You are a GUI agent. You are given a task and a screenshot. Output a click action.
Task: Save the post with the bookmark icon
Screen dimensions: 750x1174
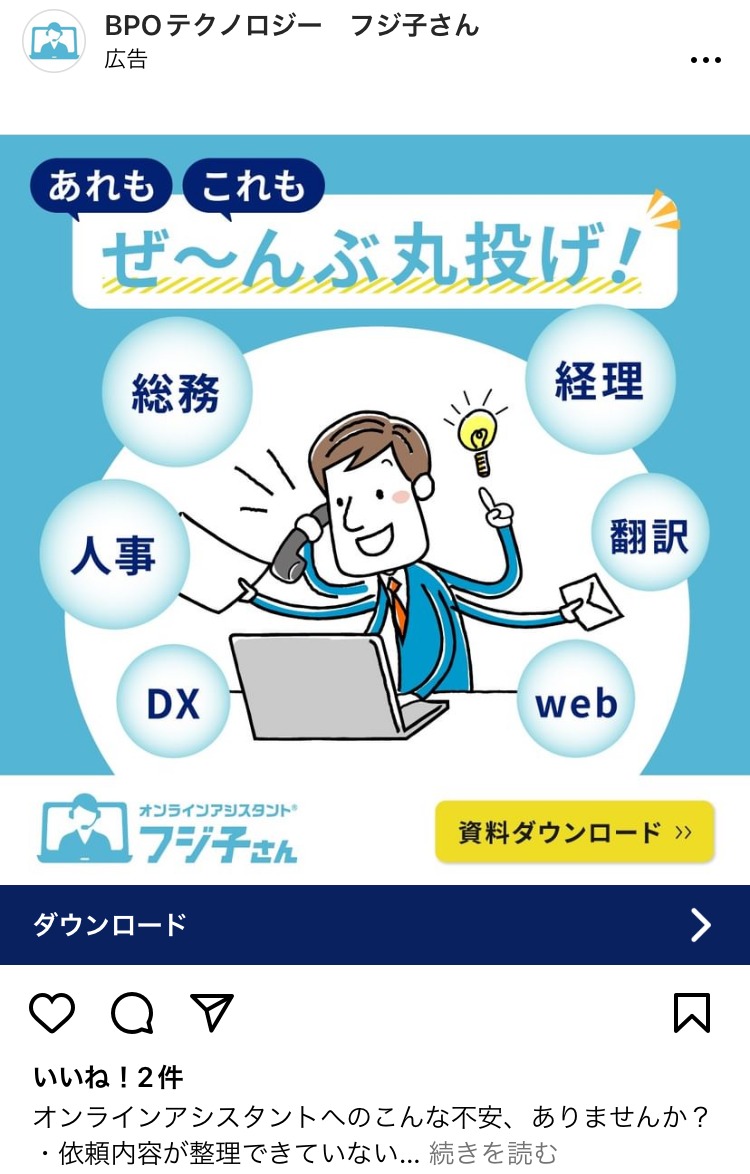(692, 1013)
